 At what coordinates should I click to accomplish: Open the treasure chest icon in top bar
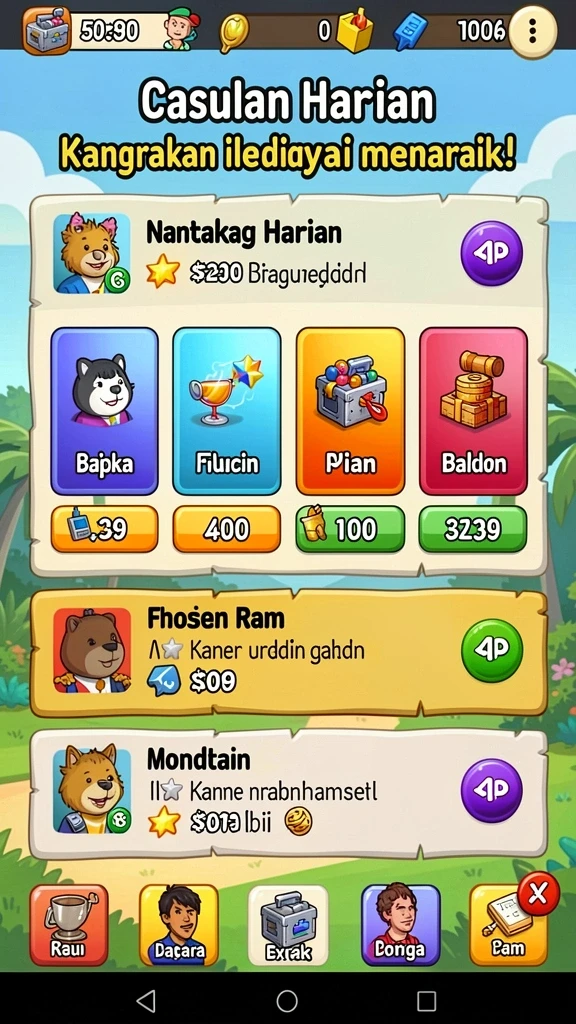click(x=47, y=30)
